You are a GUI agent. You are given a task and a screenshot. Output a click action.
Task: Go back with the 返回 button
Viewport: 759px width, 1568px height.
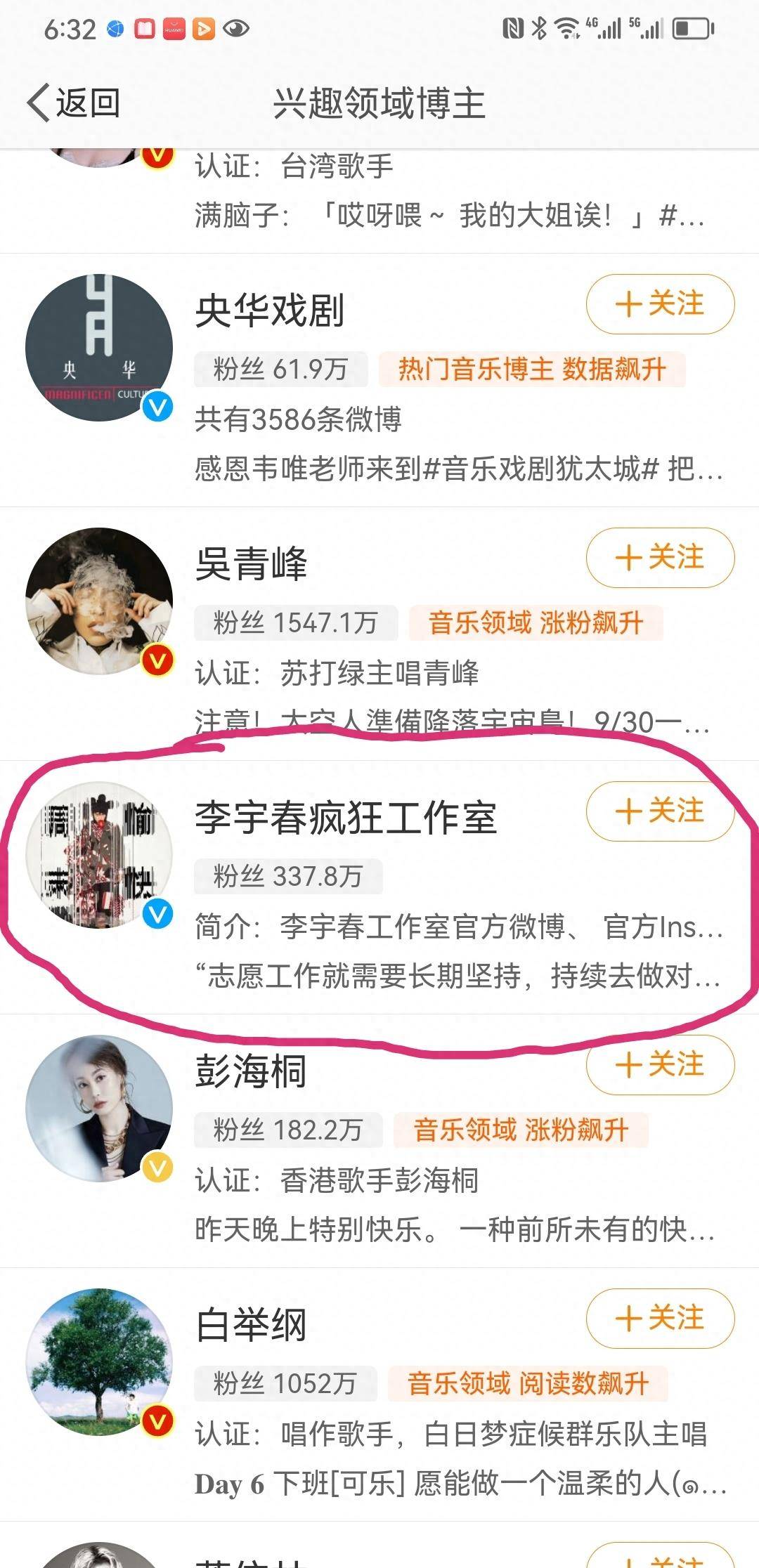[x=74, y=103]
